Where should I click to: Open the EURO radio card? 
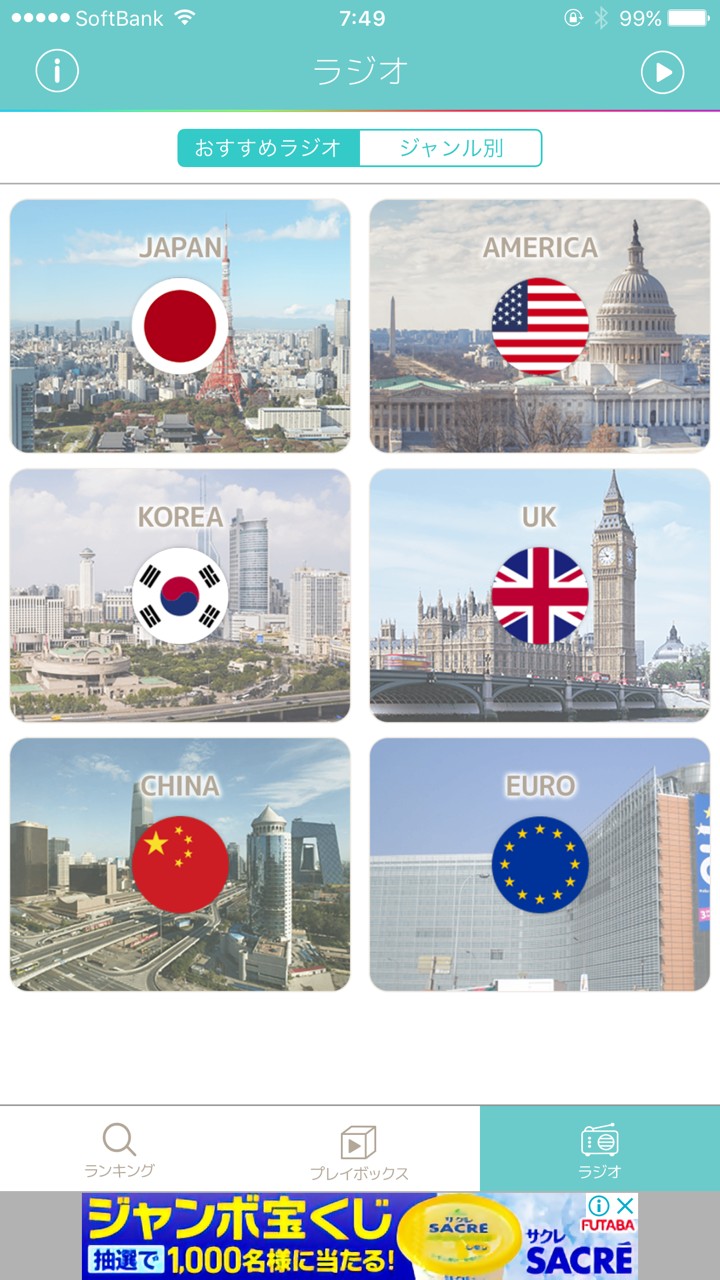click(x=540, y=865)
